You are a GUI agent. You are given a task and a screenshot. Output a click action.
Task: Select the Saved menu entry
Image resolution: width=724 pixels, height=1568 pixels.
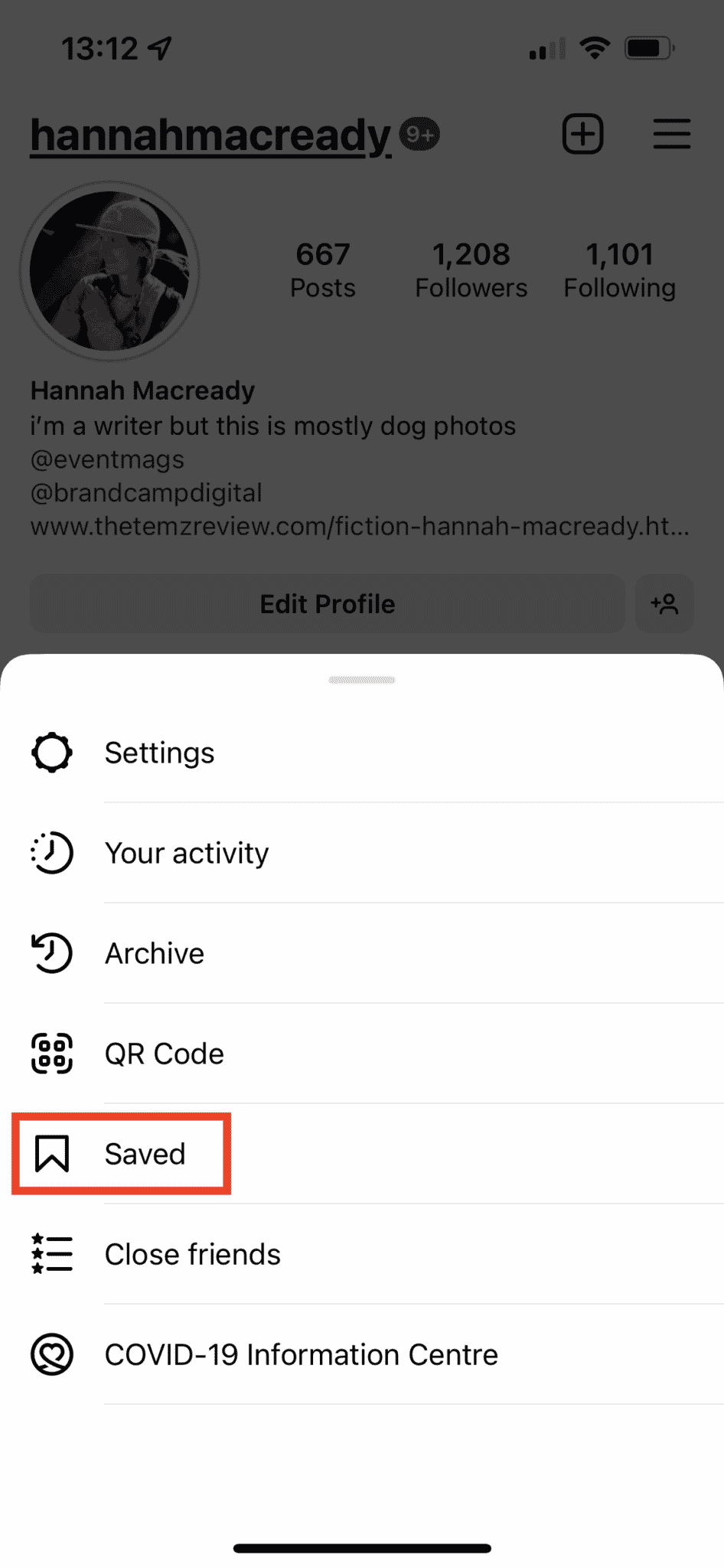pos(145,1154)
